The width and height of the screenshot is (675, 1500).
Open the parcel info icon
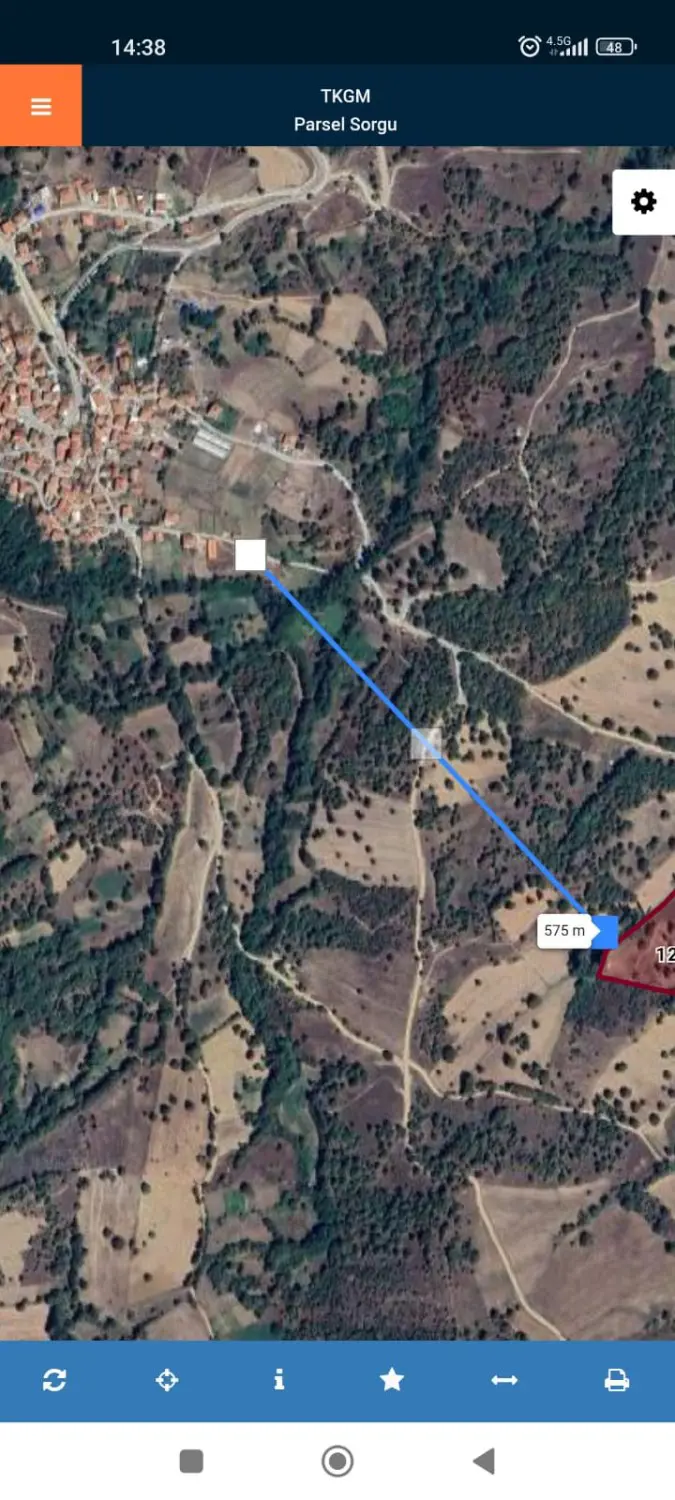pos(279,1381)
